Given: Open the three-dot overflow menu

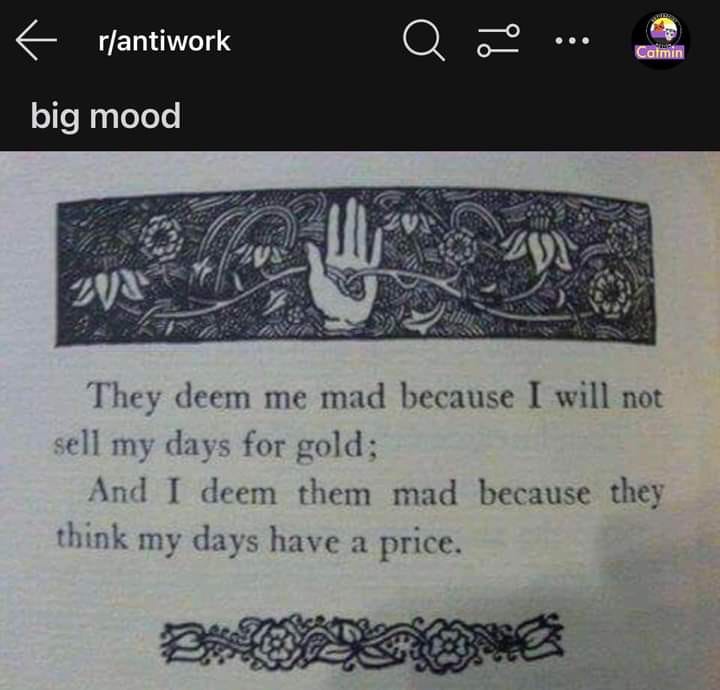Looking at the screenshot, I should [572, 41].
